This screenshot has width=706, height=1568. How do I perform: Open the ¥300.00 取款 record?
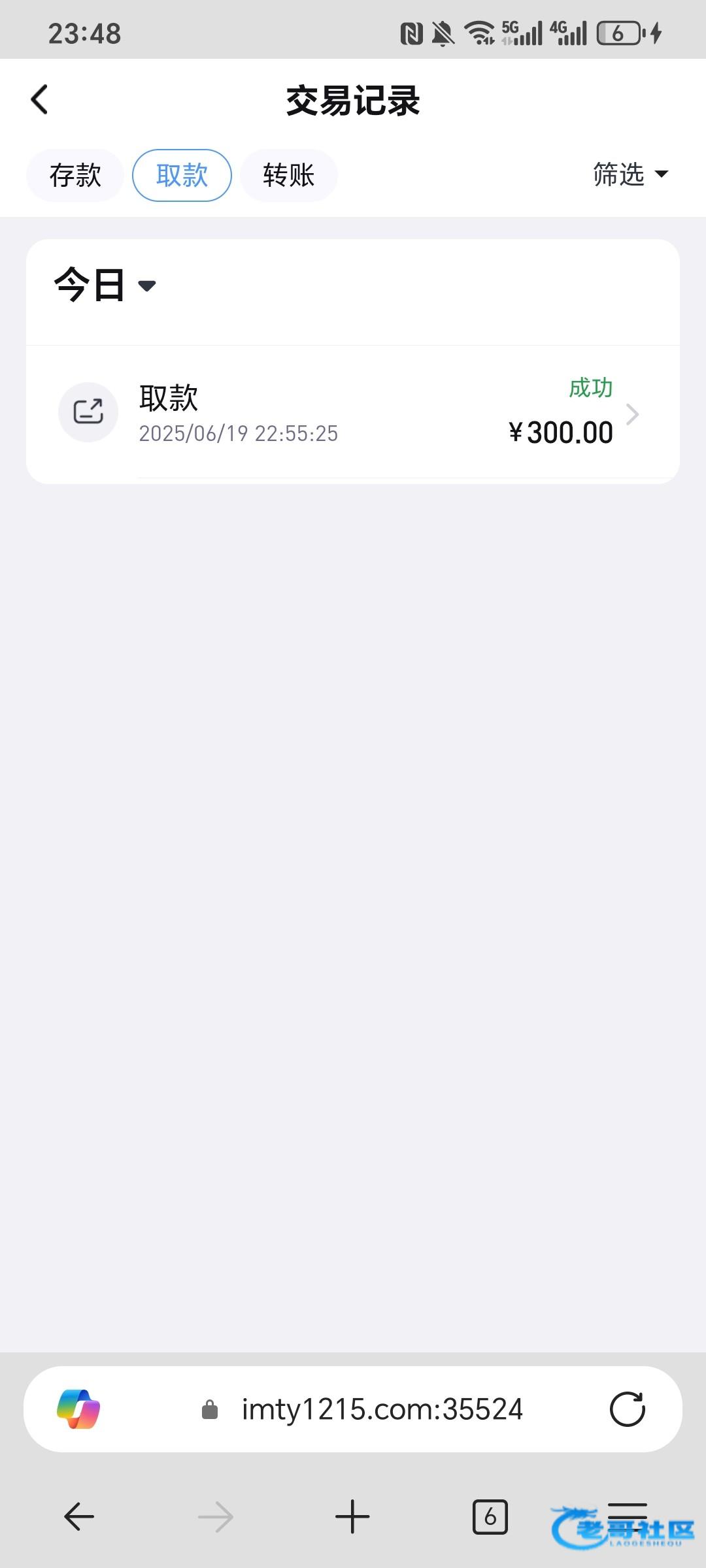353,413
